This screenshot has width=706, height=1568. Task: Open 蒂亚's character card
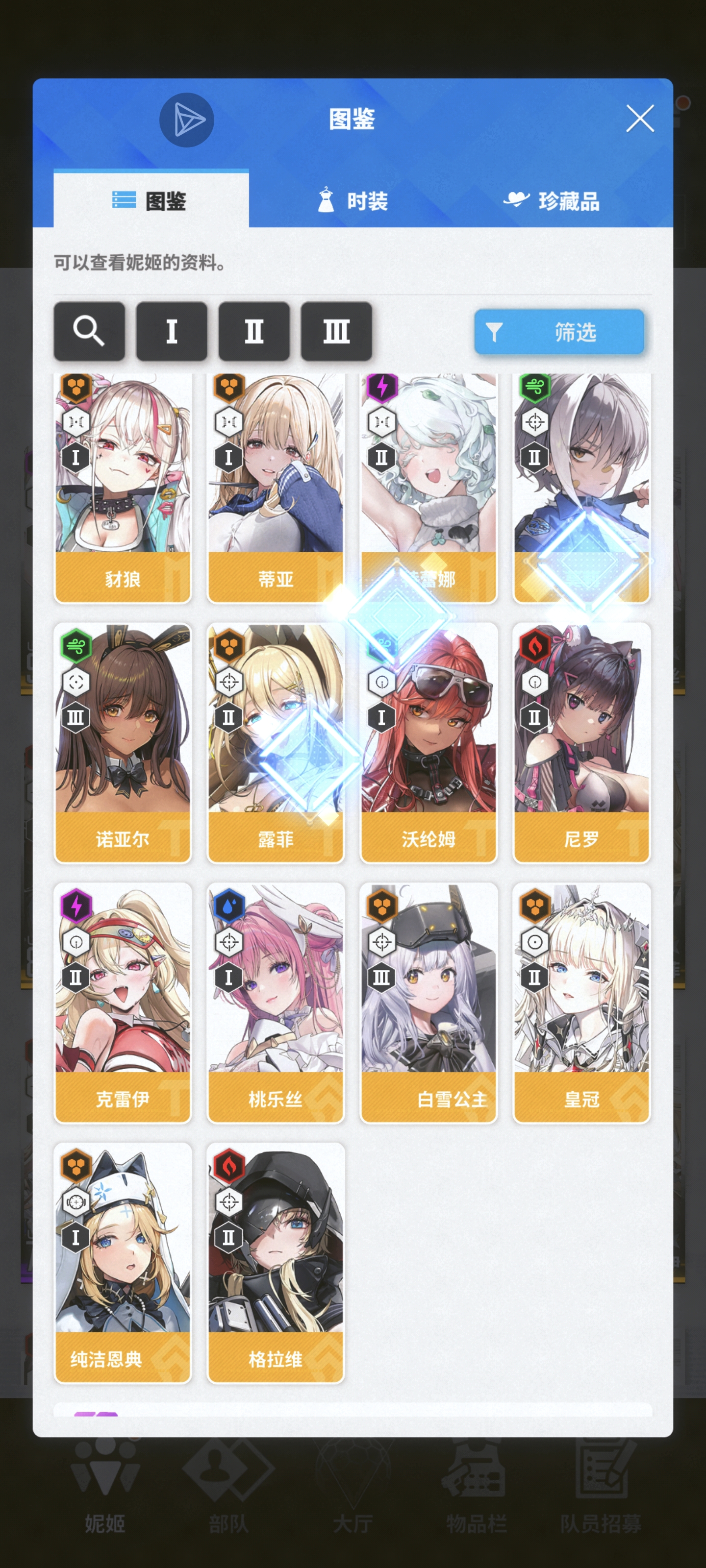tap(276, 487)
